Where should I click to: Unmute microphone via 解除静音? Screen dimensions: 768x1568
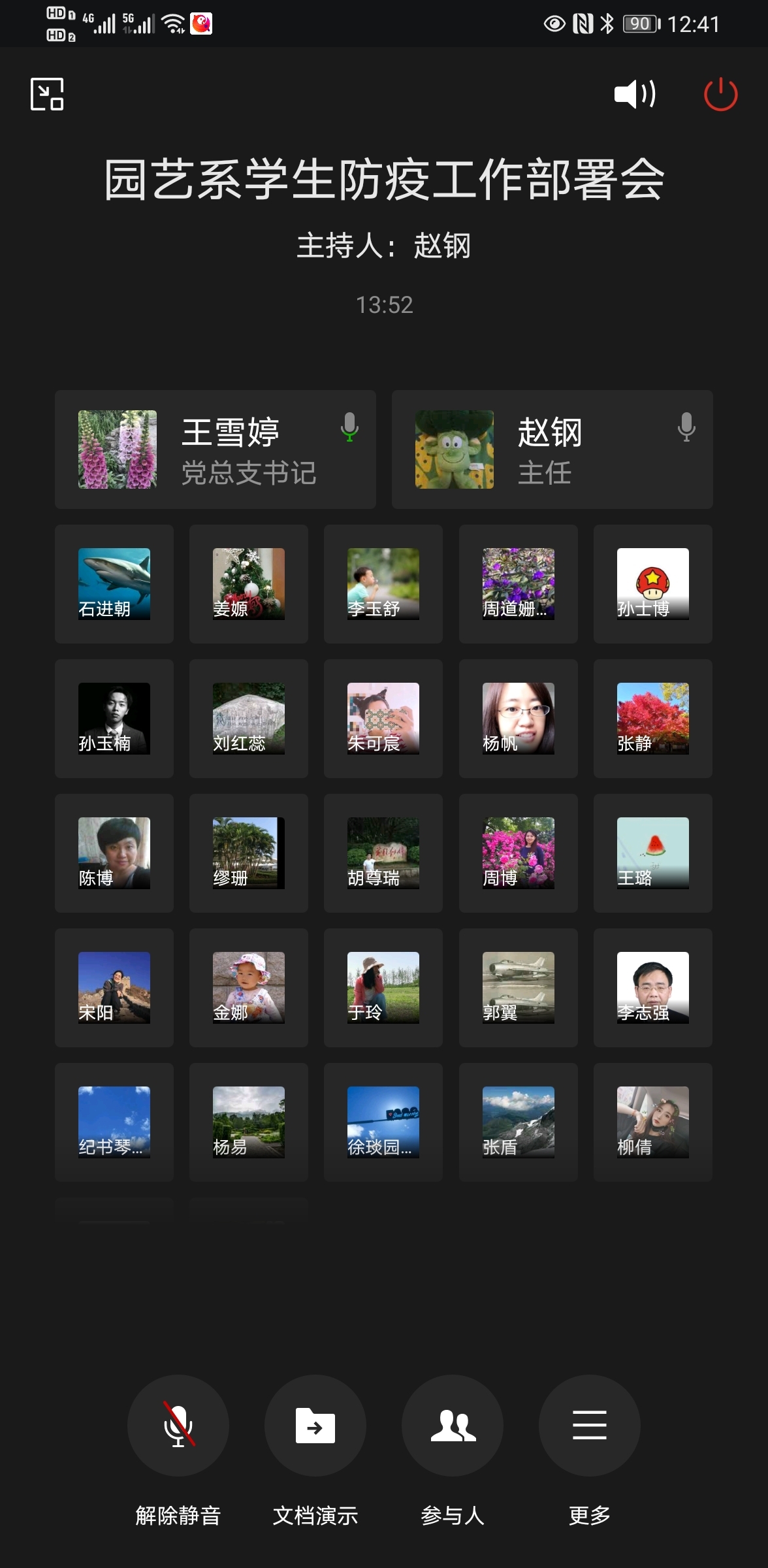tap(178, 1426)
